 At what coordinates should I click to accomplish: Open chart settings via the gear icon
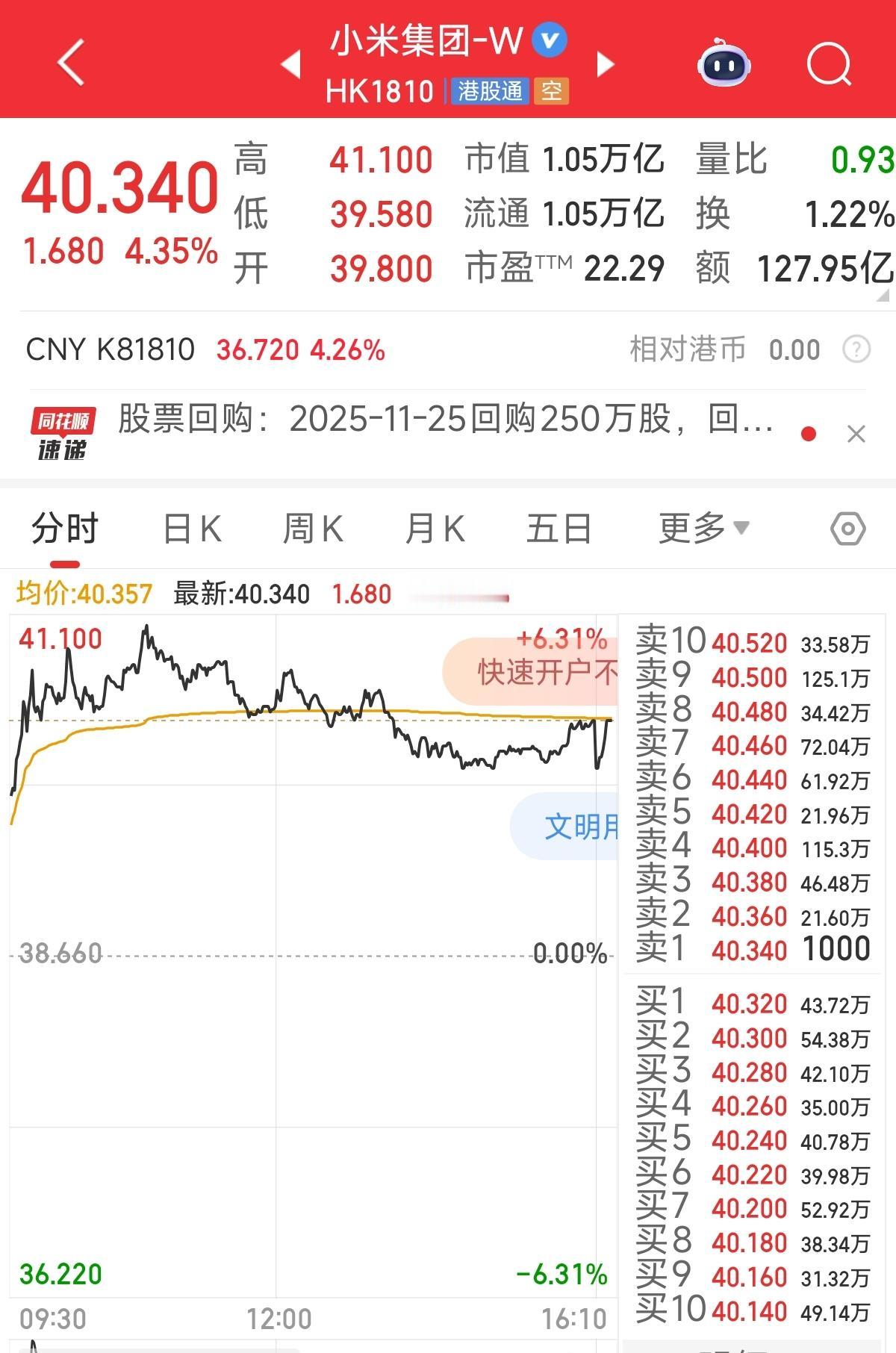[x=848, y=528]
